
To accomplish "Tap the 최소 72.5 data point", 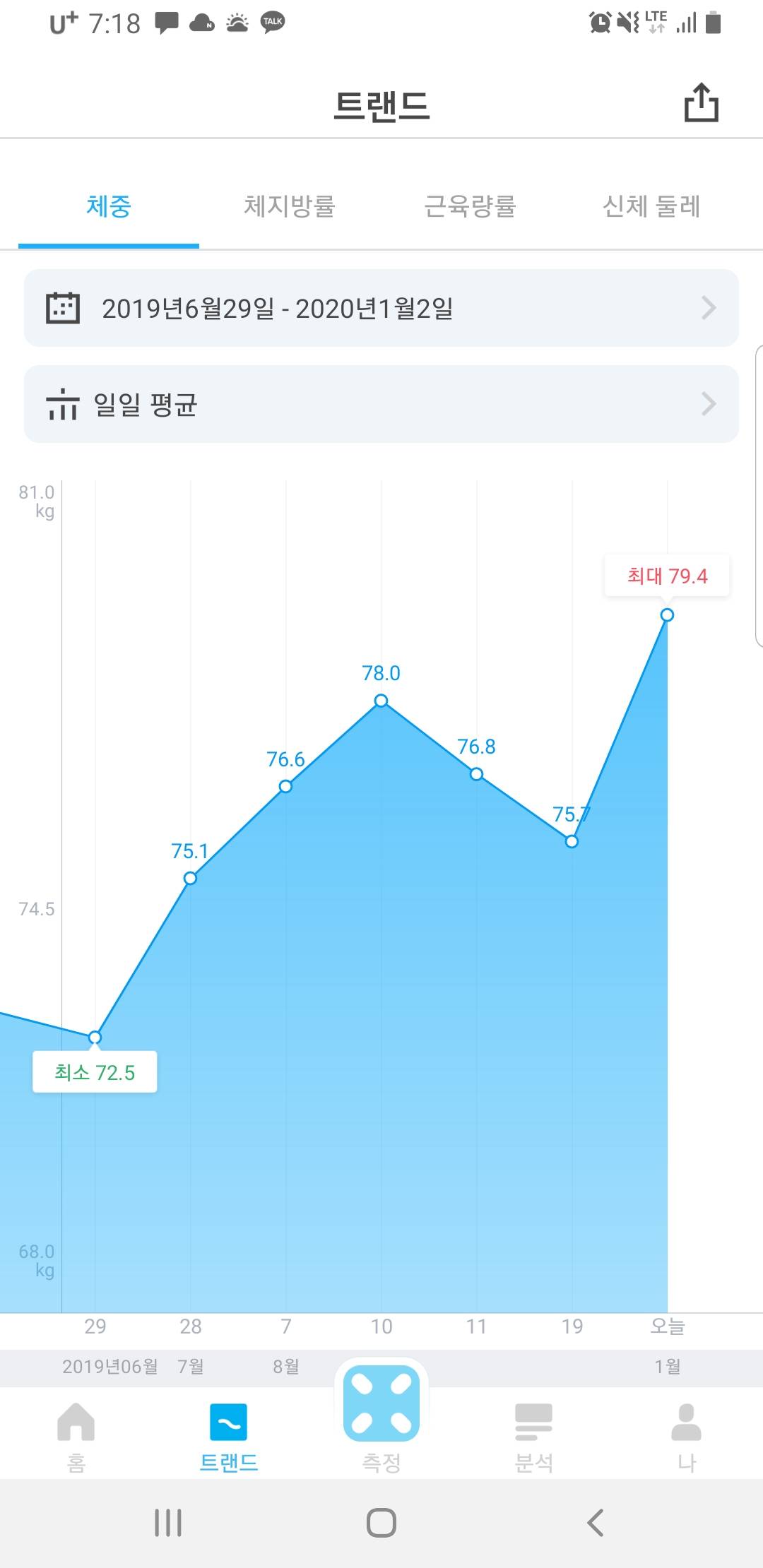I will coord(95,1038).
